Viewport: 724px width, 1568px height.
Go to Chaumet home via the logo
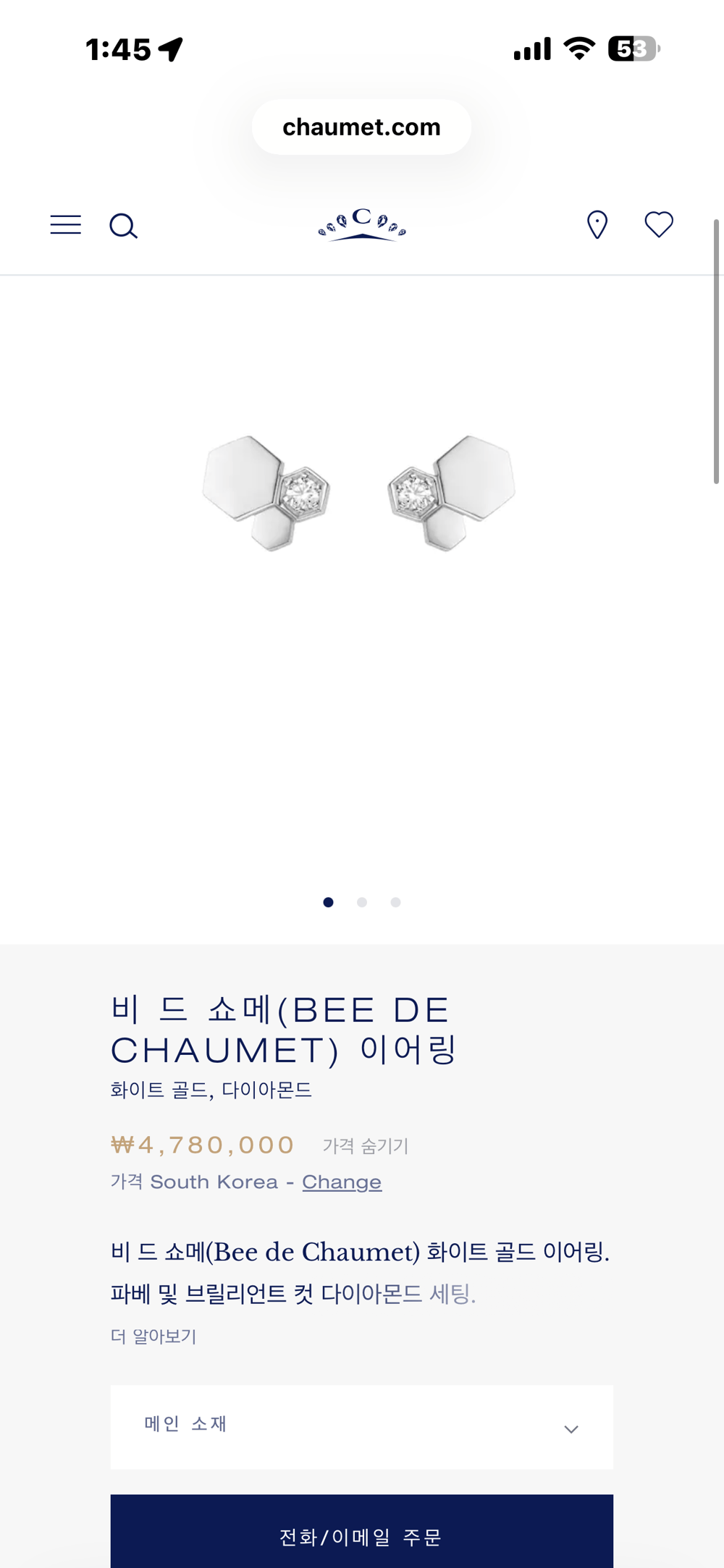362,224
